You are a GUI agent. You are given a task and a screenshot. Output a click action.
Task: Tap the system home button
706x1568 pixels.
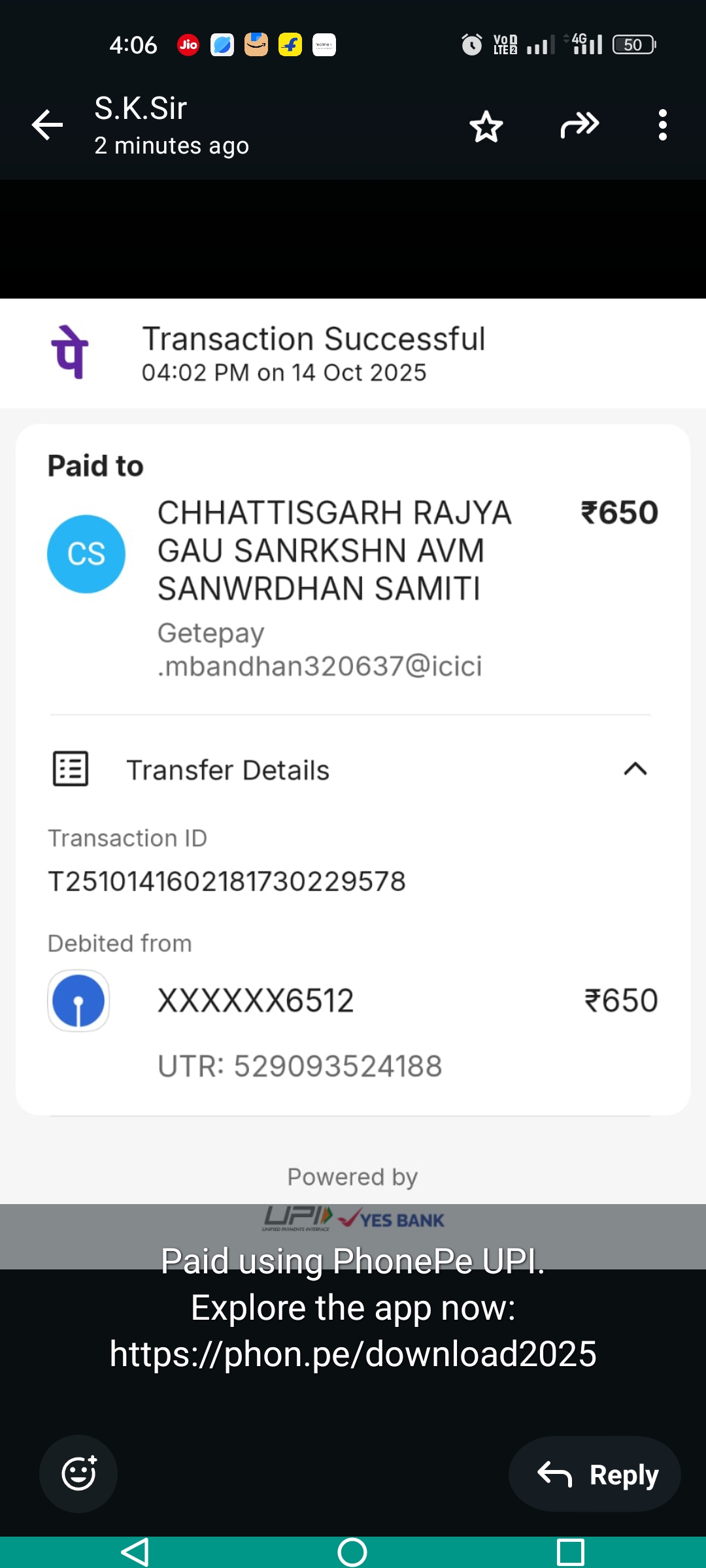pos(352,1552)
